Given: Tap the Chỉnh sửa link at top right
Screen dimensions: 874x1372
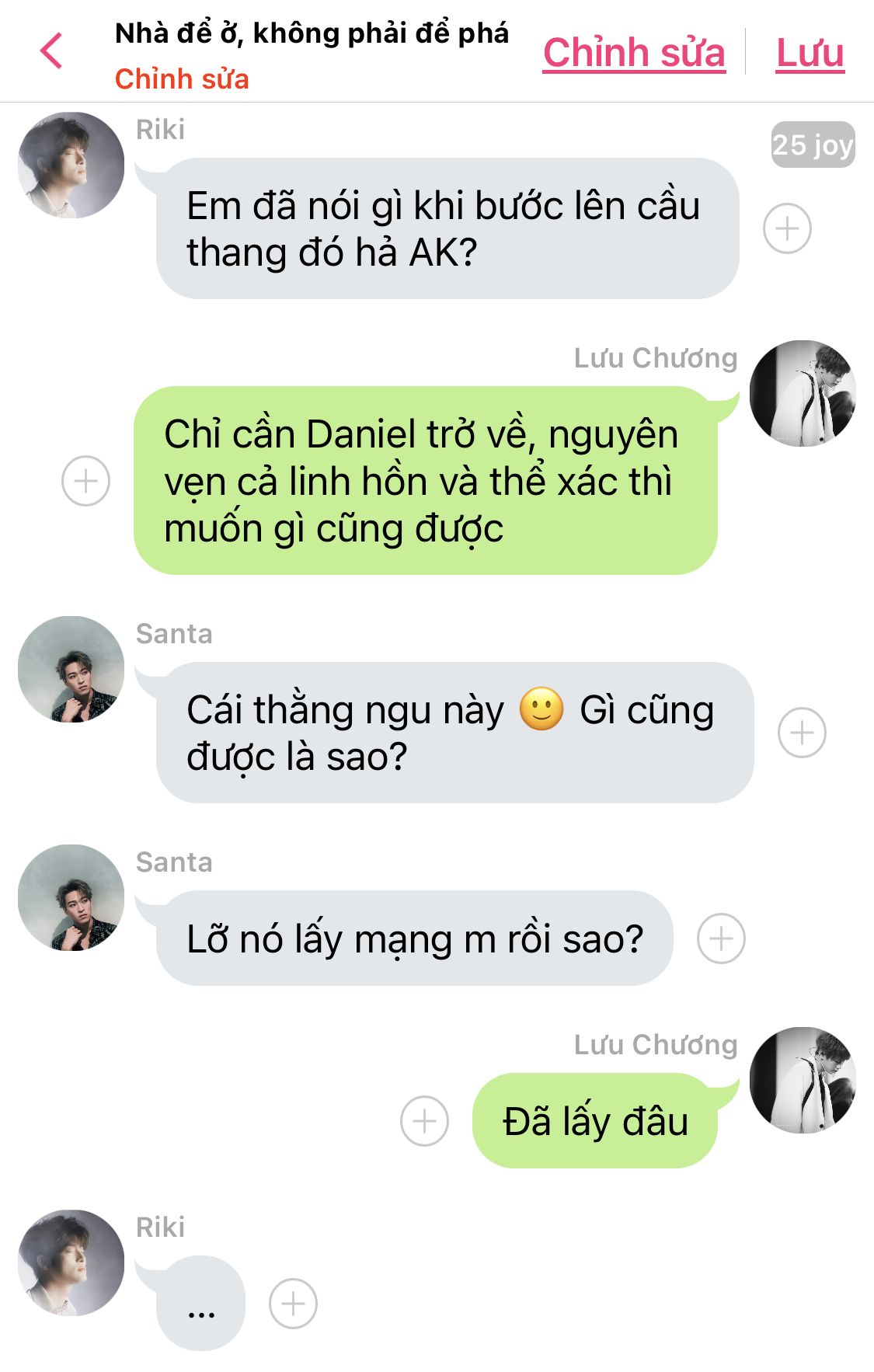Looking at the screenshot, I should pos(634,53).
